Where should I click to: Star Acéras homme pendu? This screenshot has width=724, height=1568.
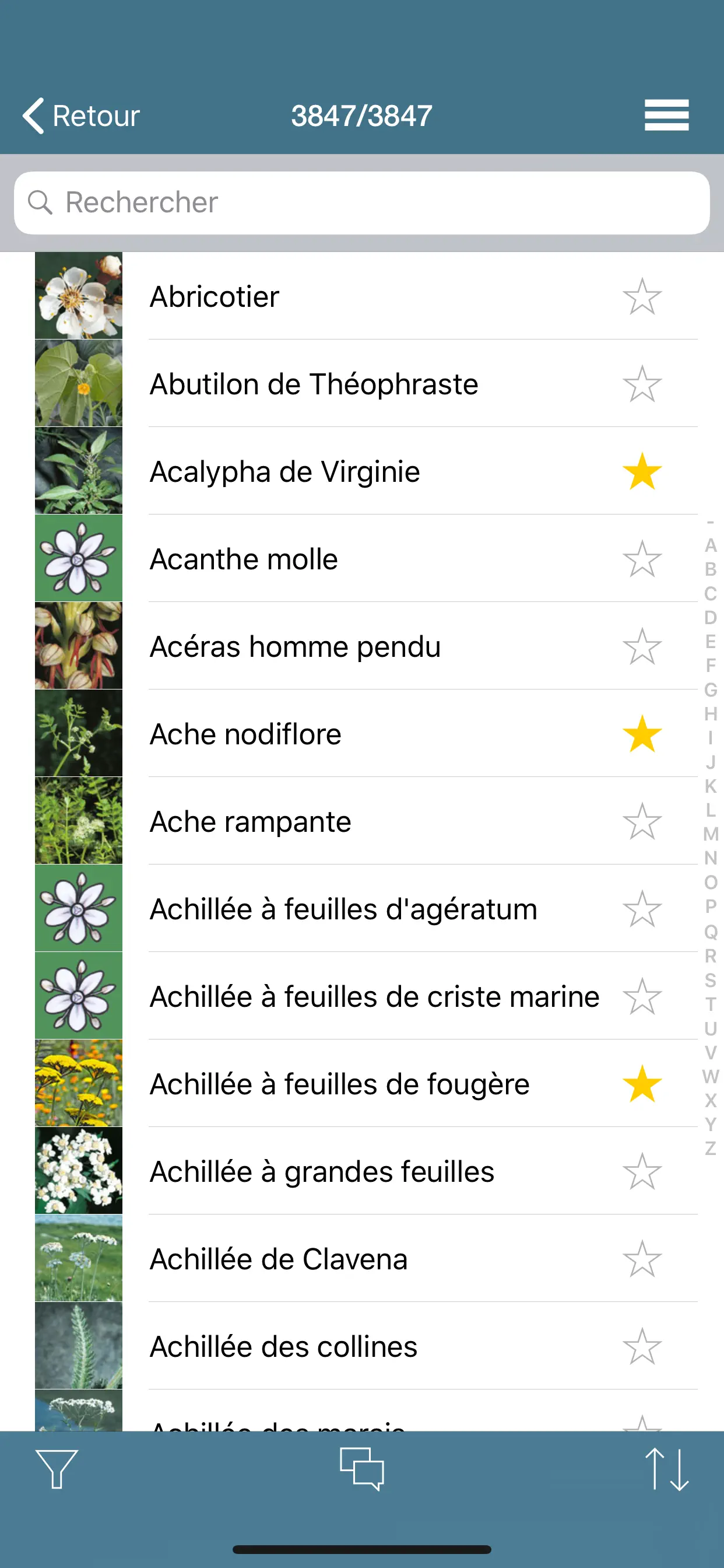tap(642, 646)
